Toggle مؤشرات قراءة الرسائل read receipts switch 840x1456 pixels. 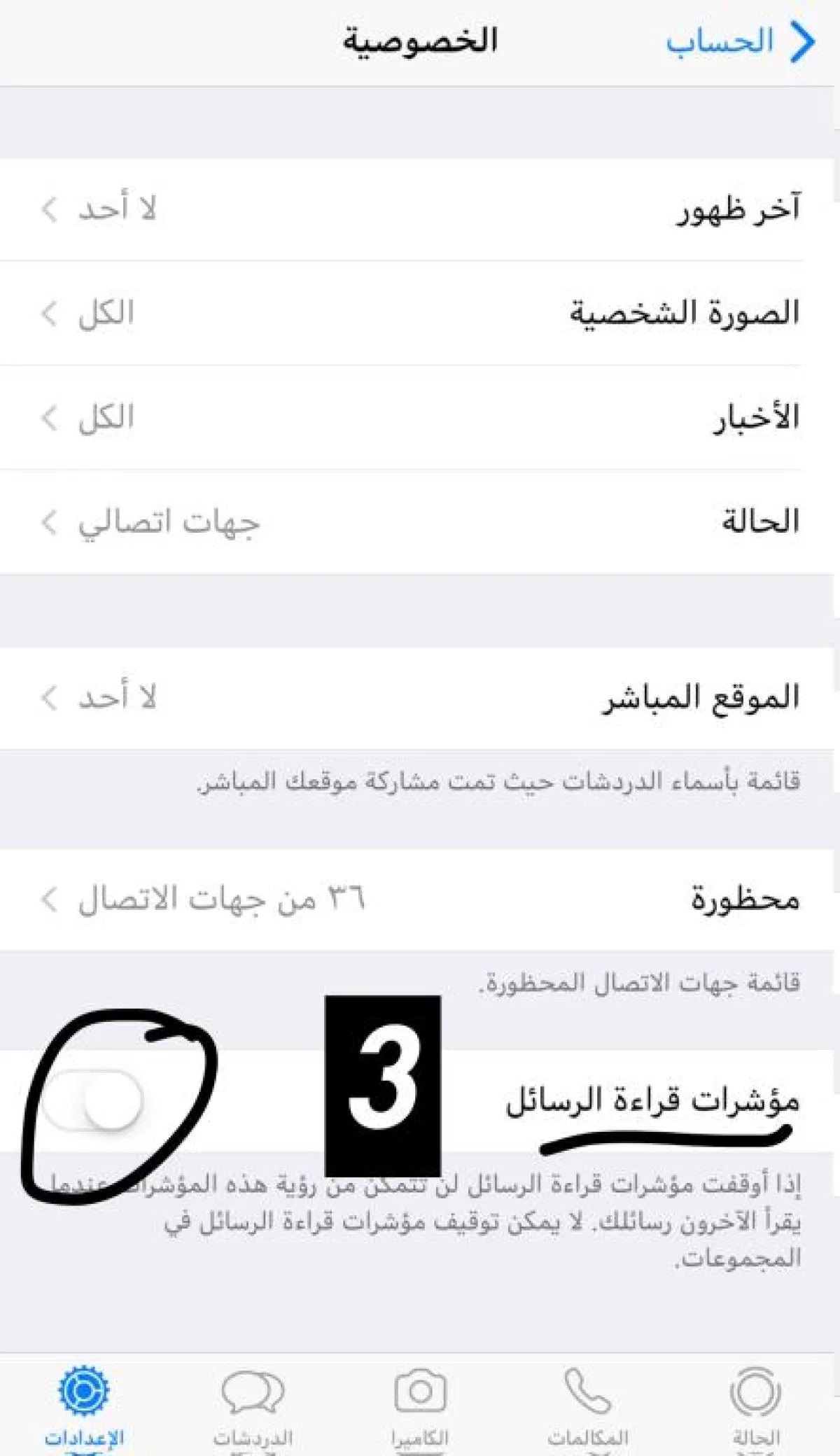(x=93, y=1100)
